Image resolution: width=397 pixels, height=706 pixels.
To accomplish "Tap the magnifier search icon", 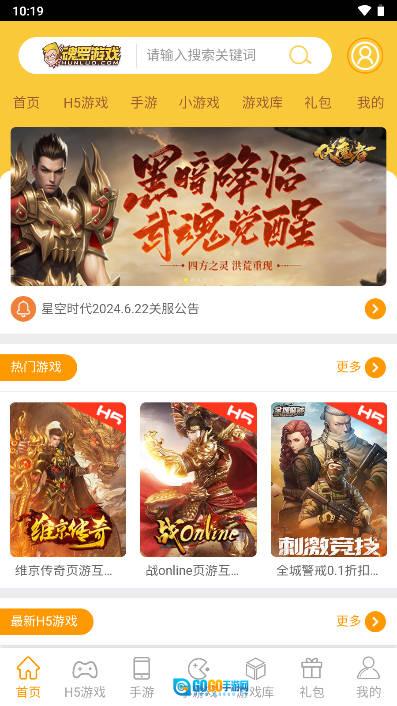I will (x=300, y=55).
